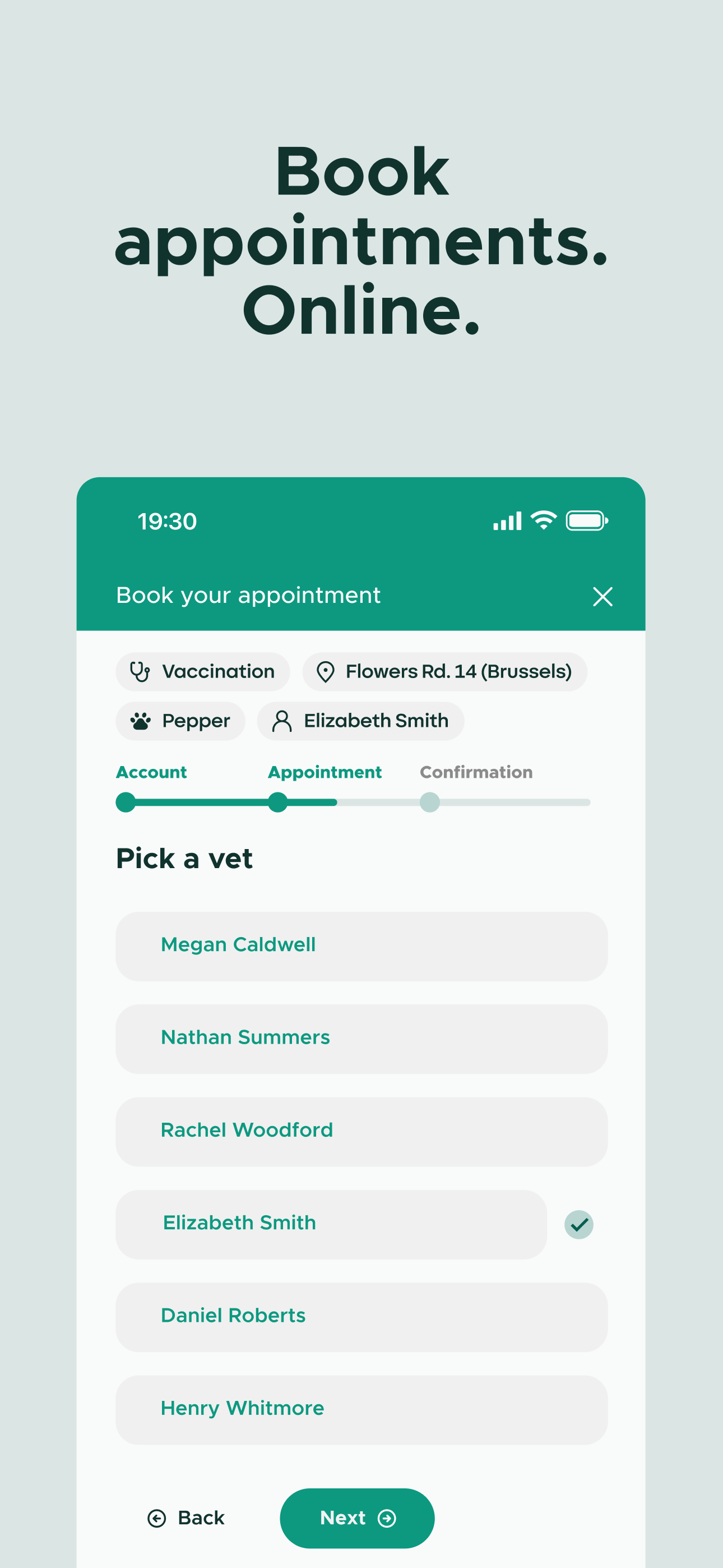Click the battery indicator in status bar
The image size is (723, 1568).
click(587, 519)
